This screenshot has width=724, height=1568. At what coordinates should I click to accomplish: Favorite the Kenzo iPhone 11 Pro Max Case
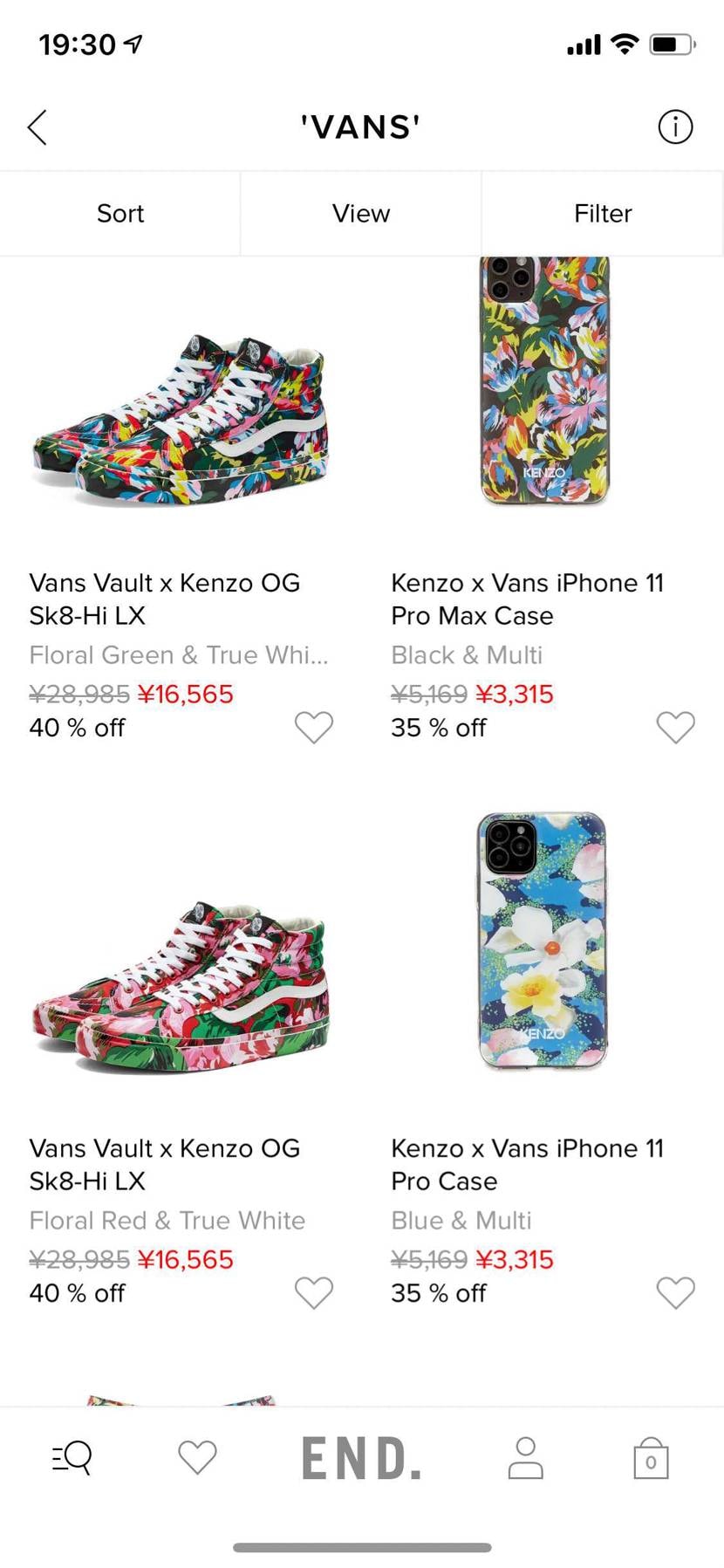coord(676,727)
